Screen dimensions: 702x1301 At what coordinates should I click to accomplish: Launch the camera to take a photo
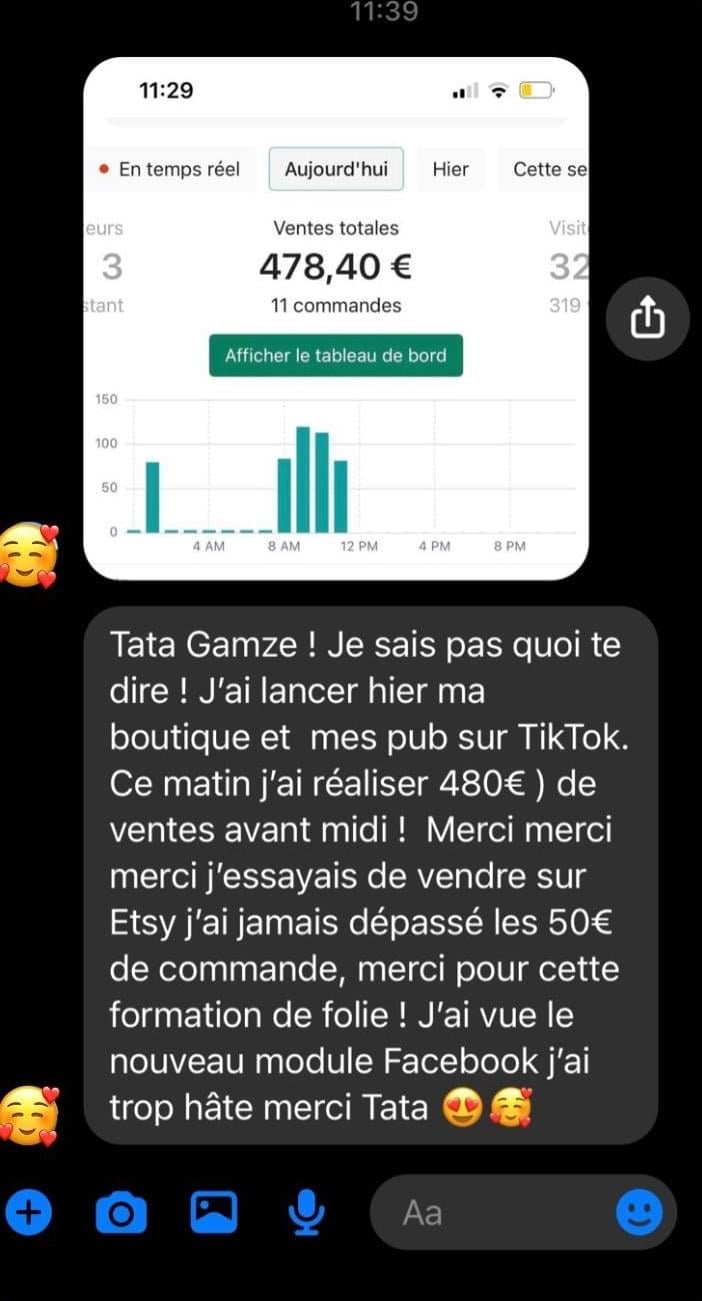121,1213
